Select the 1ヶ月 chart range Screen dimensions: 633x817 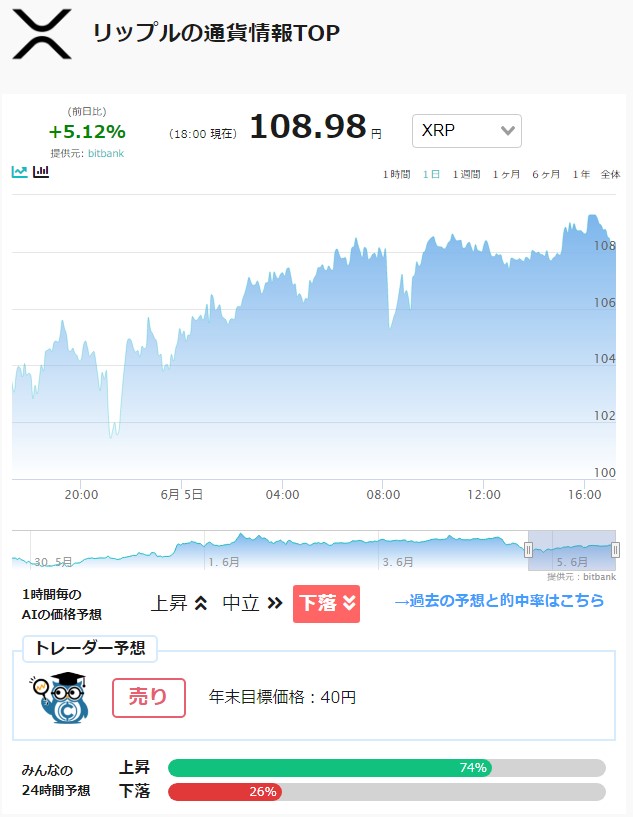(506, 175)
